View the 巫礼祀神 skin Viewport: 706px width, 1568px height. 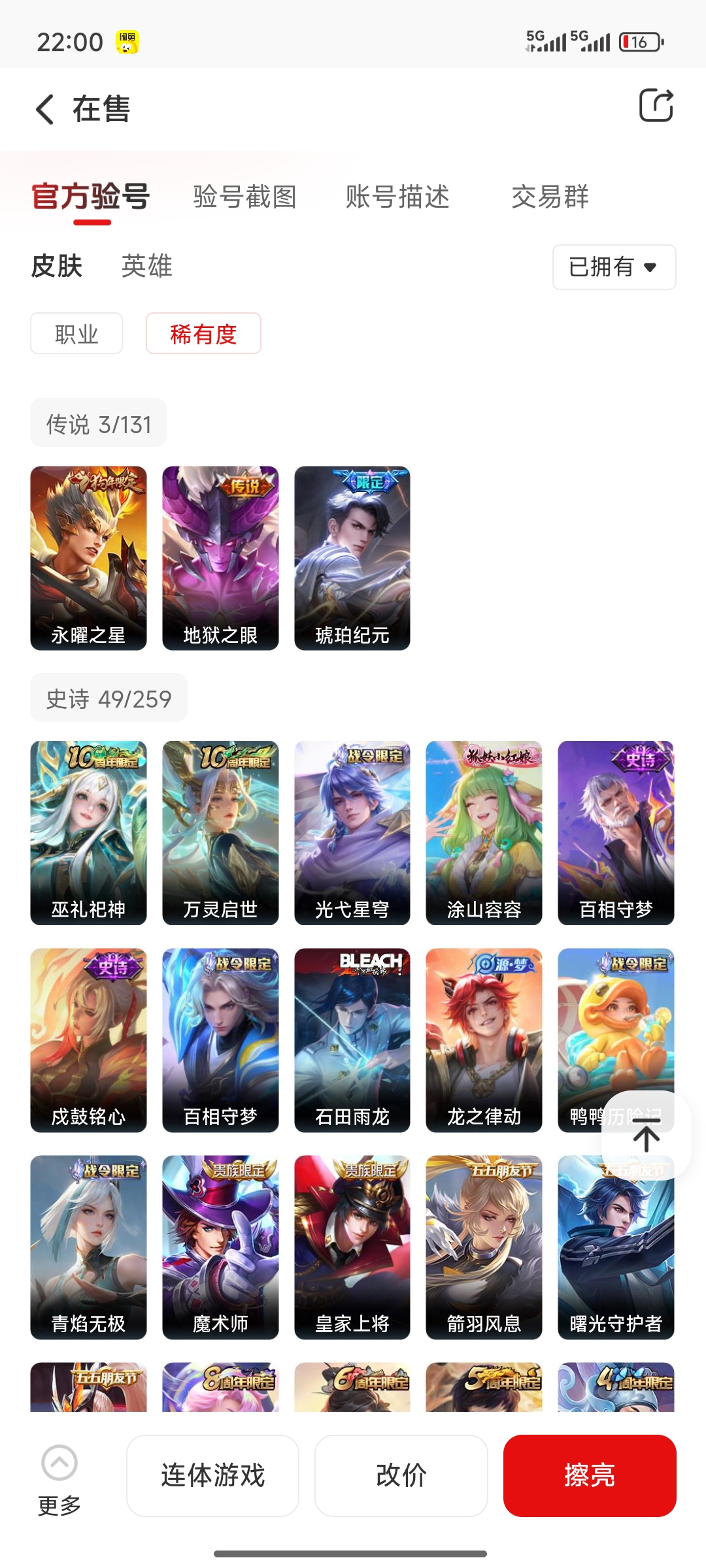click(x=88, y=832)
